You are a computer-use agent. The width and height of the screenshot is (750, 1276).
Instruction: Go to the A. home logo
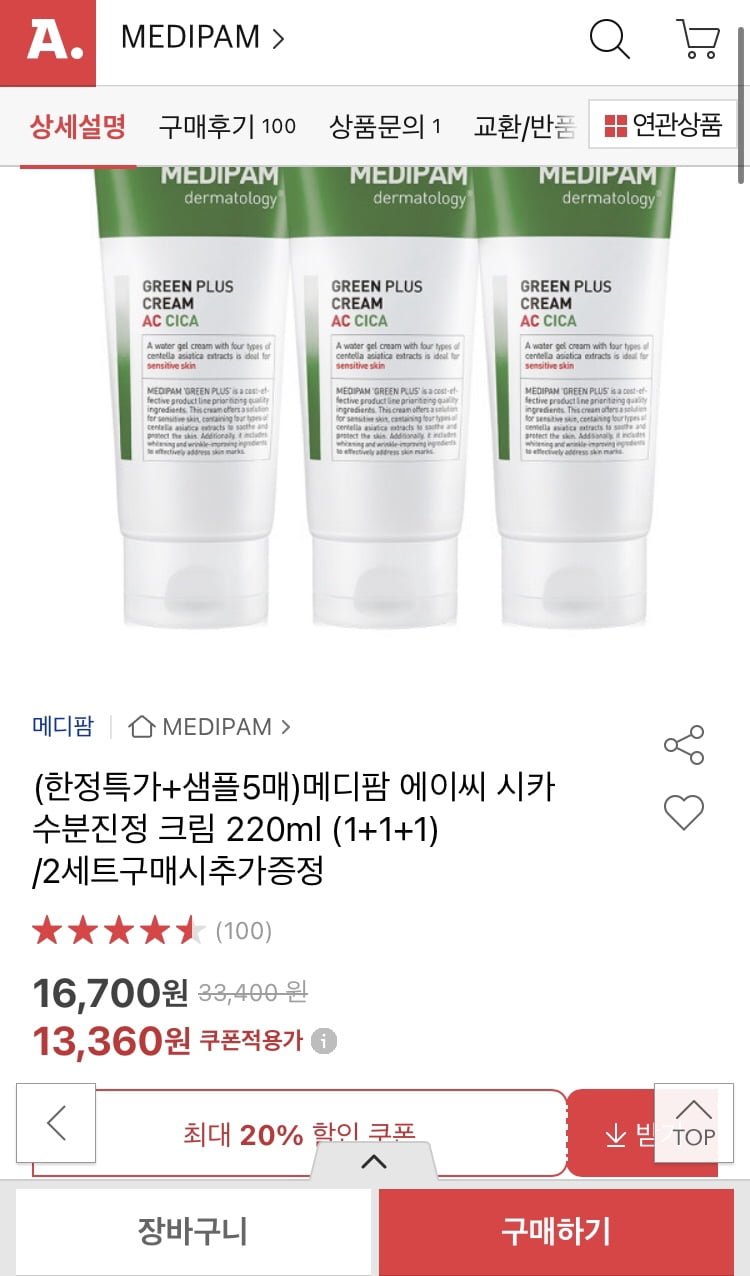[47, 42]
